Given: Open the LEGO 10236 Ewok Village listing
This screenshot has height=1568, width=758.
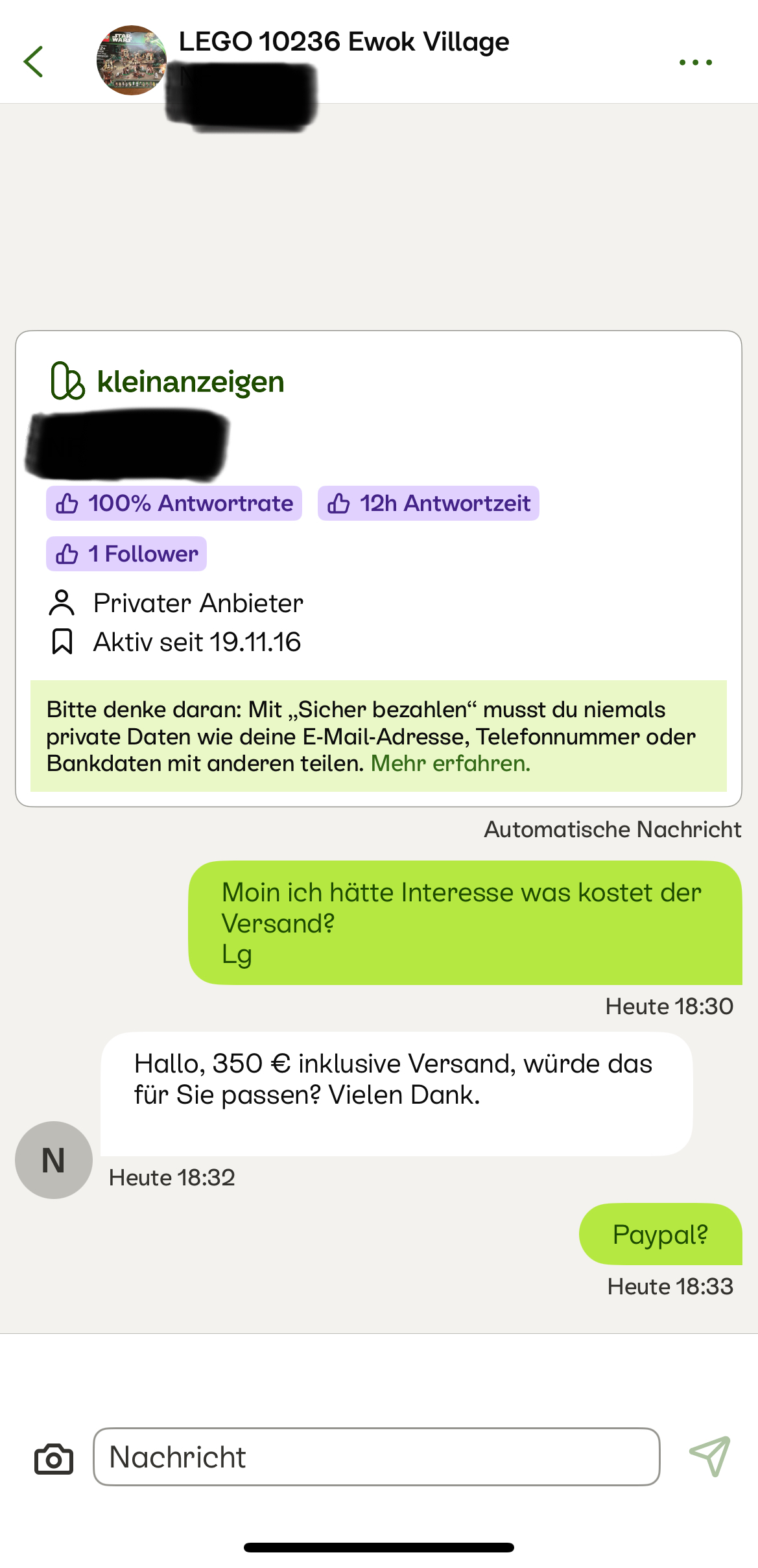Looking at the screenshot, I should [x=344, y=42].
